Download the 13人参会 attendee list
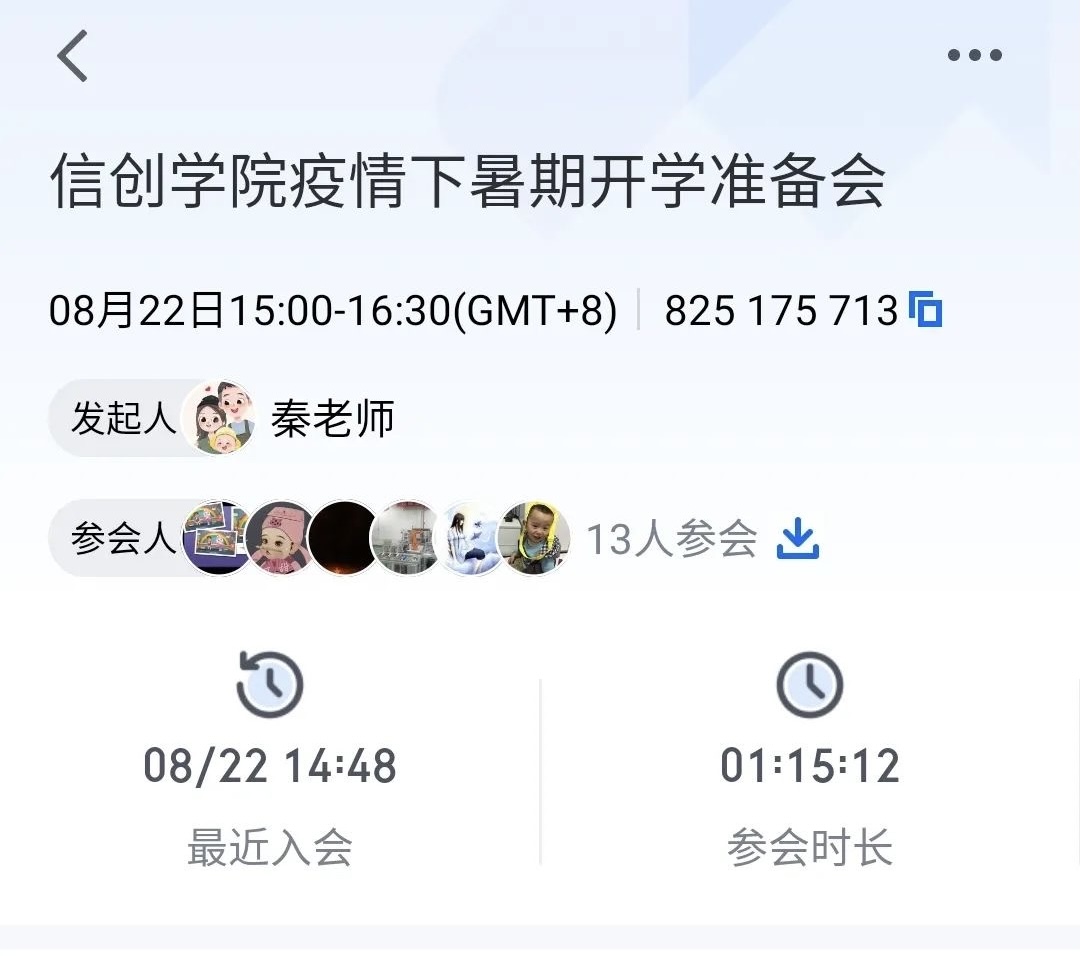Screen dimensions: 1080x956 (798, 539)
